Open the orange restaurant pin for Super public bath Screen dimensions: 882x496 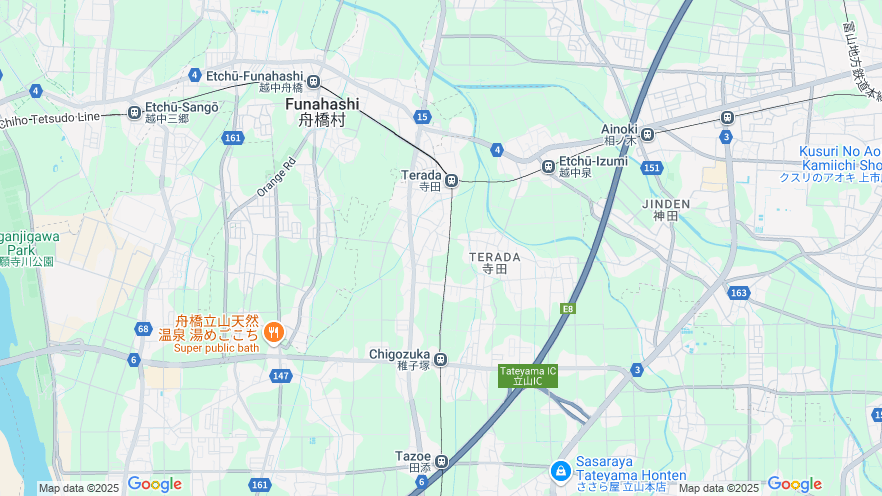pos(273,331)
